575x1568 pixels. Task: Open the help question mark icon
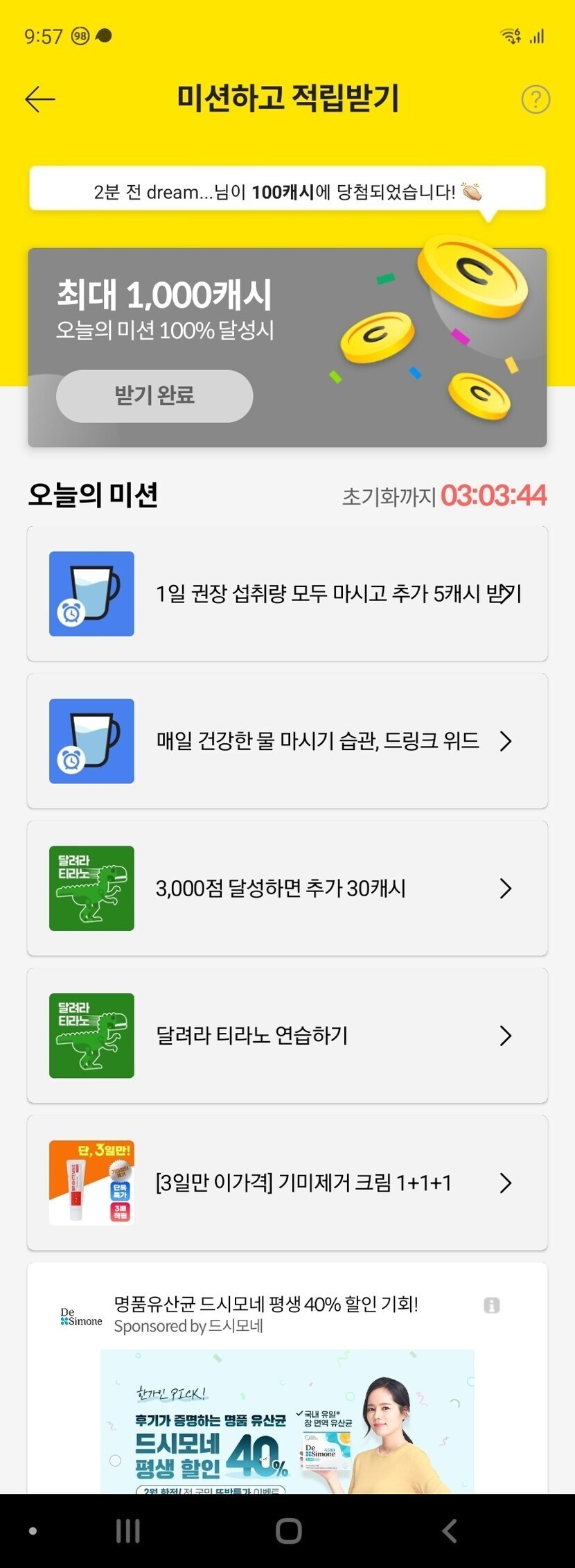click(x=536, y=100)
